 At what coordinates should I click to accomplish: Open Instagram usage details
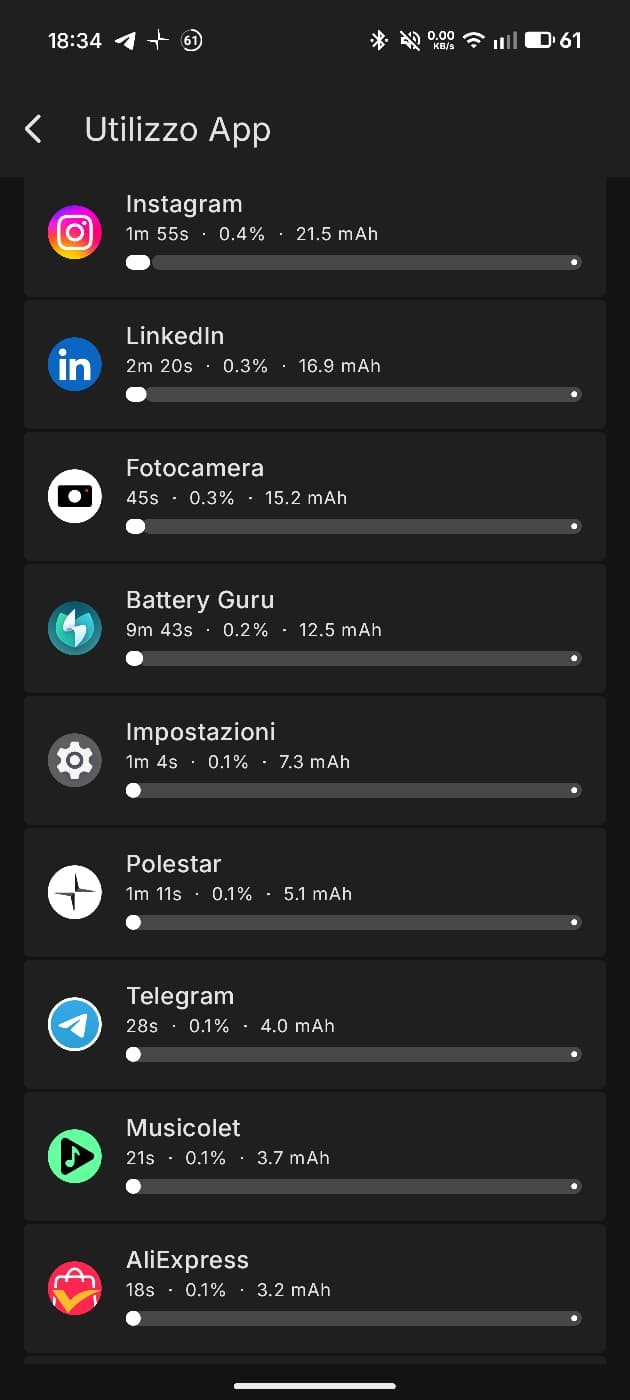(x=314, y=234)
